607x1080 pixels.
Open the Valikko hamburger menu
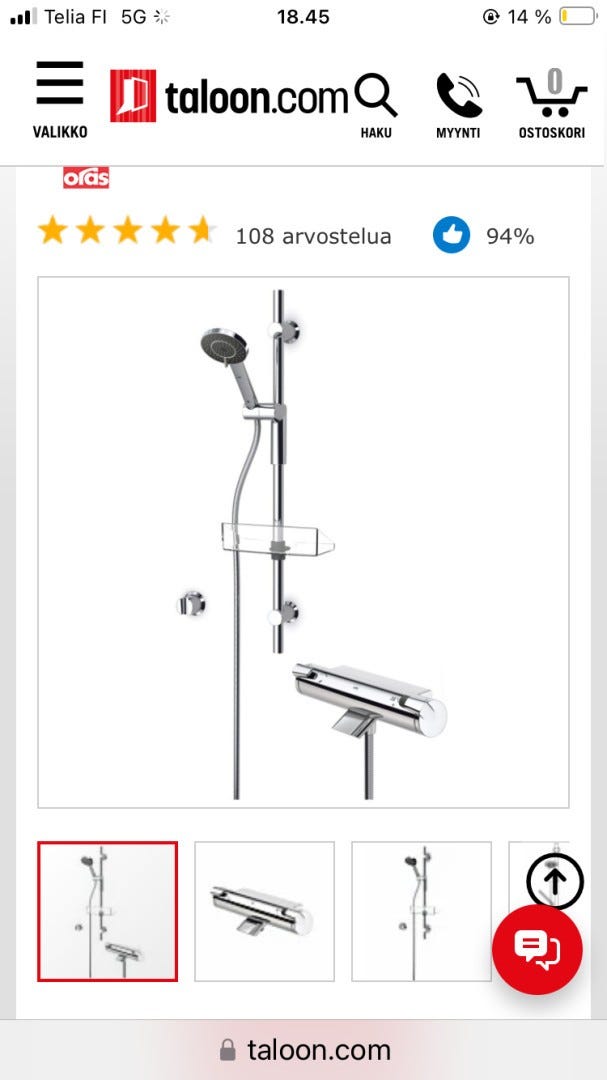coord(60,100)
